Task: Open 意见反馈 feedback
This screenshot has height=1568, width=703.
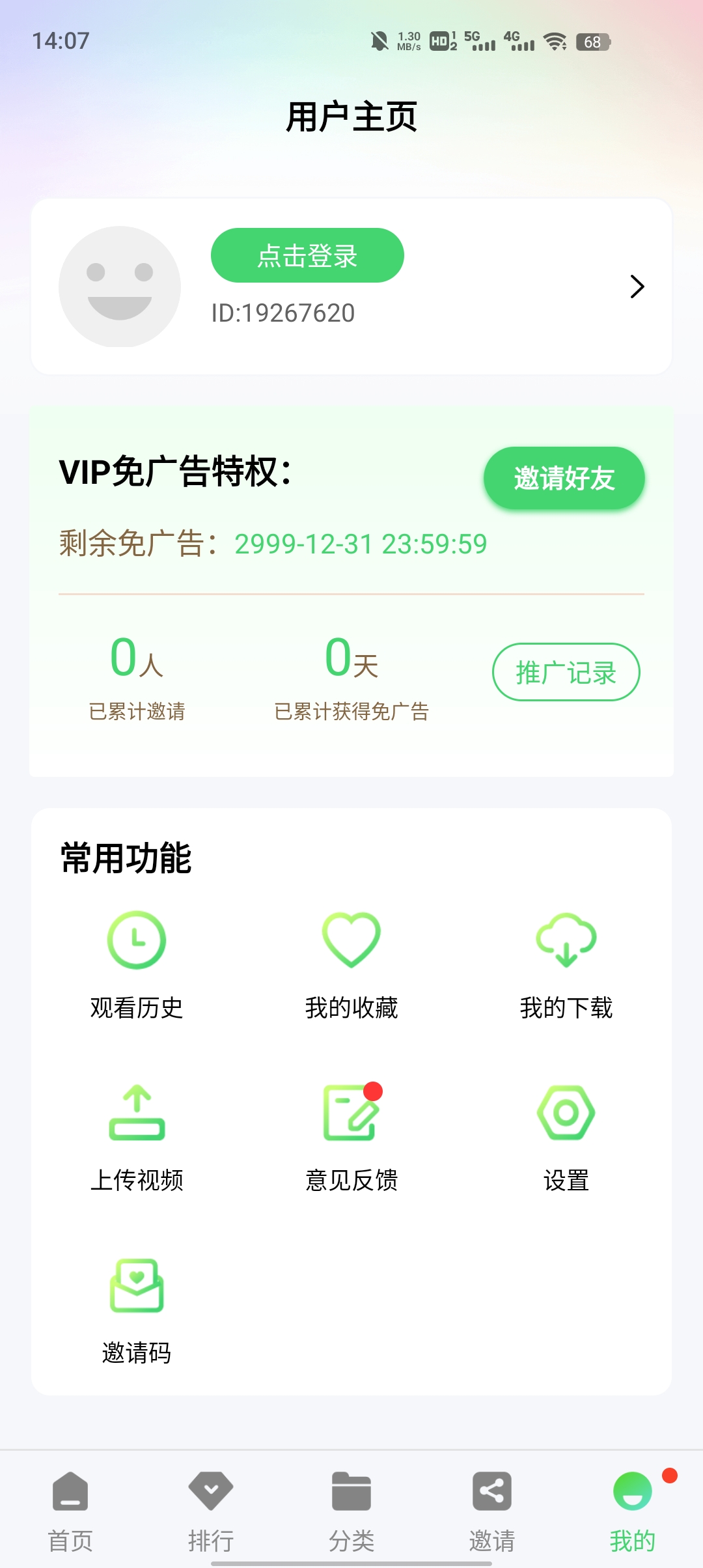Action: point(351,1136)
